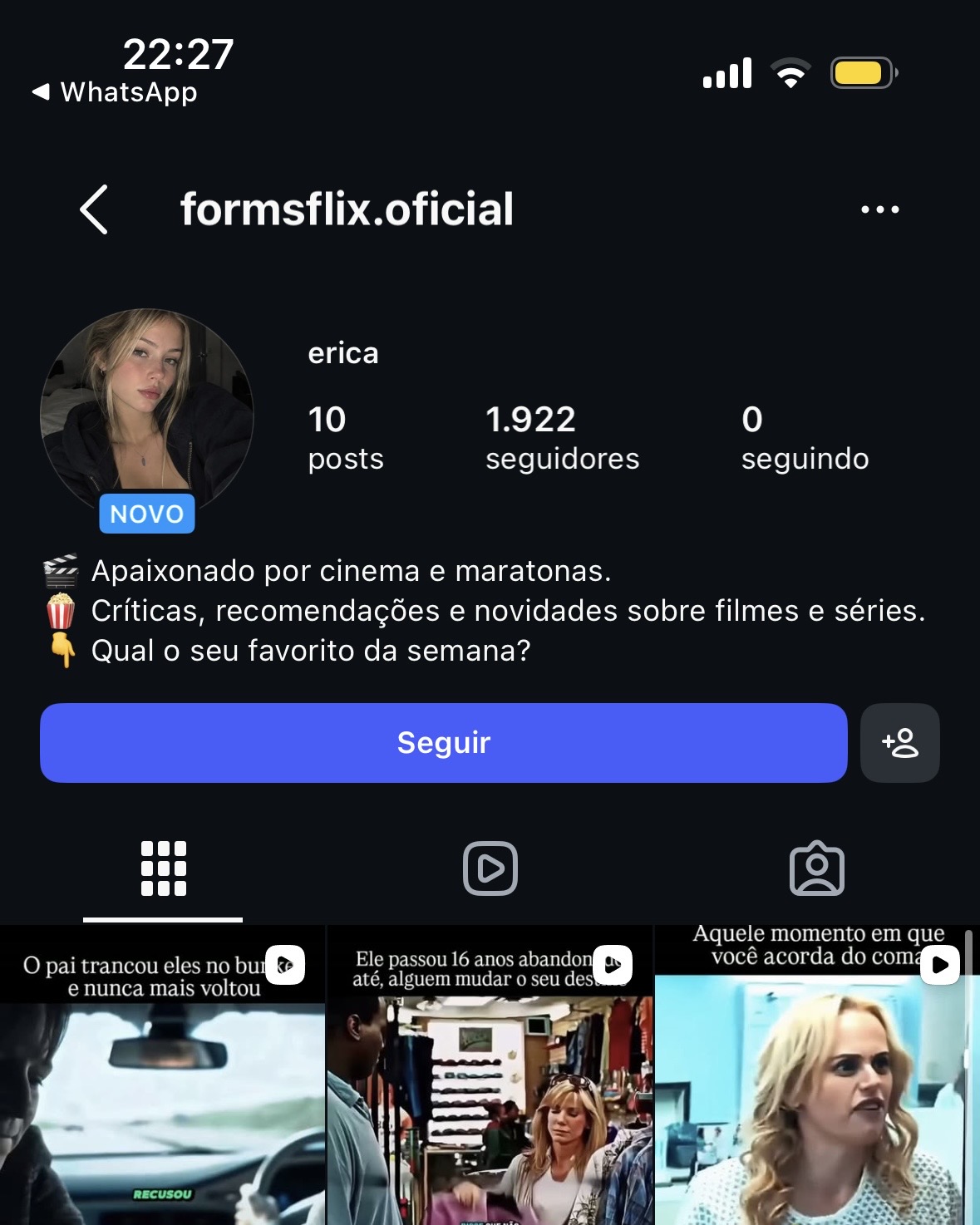The height and width of the screenshot is (1225, 980).
Task: View the 1.922 seguidores list
Action: (562, 438)
